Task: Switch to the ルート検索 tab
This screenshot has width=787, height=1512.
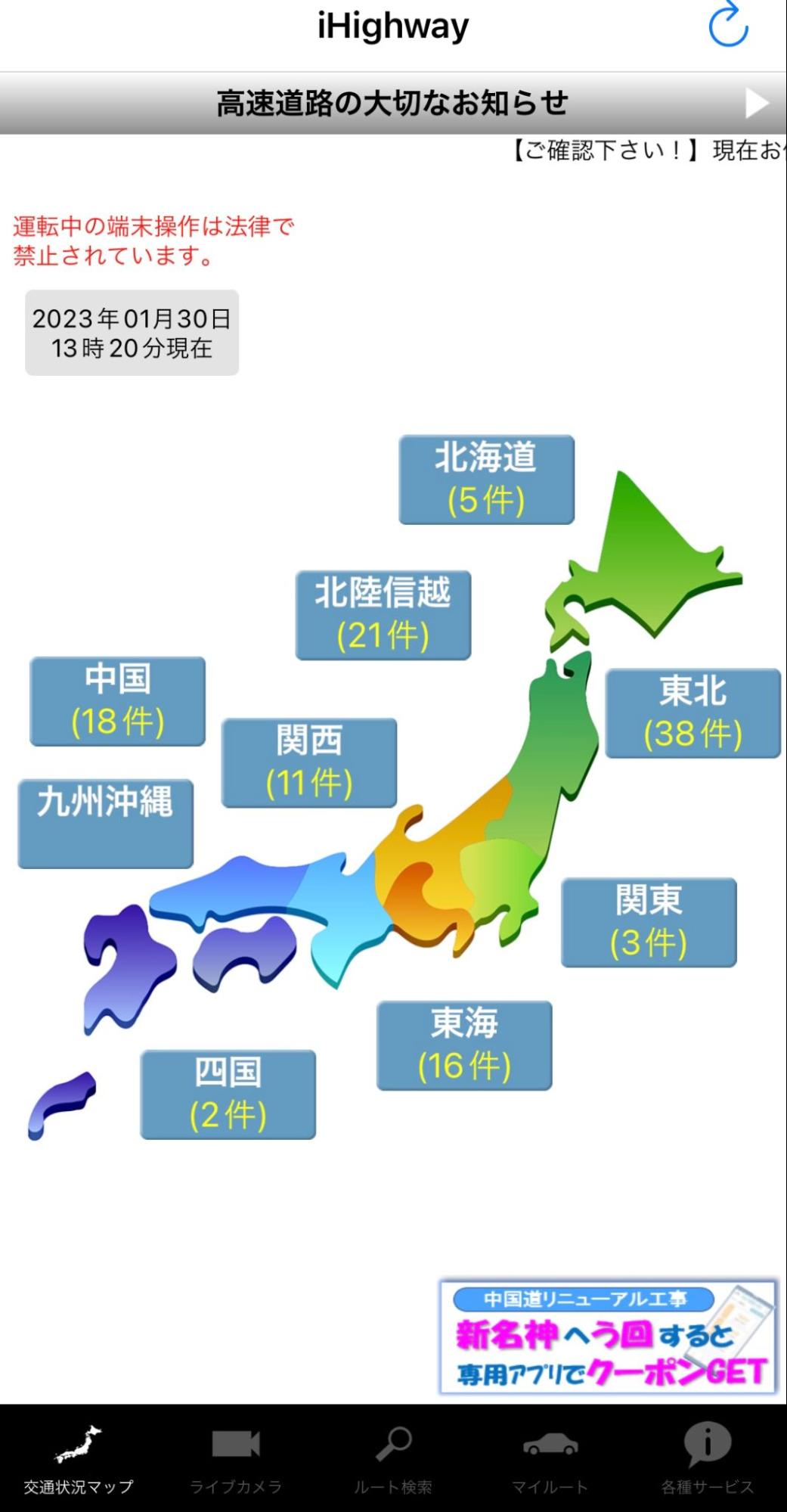Action: (x=393, y=1461)
